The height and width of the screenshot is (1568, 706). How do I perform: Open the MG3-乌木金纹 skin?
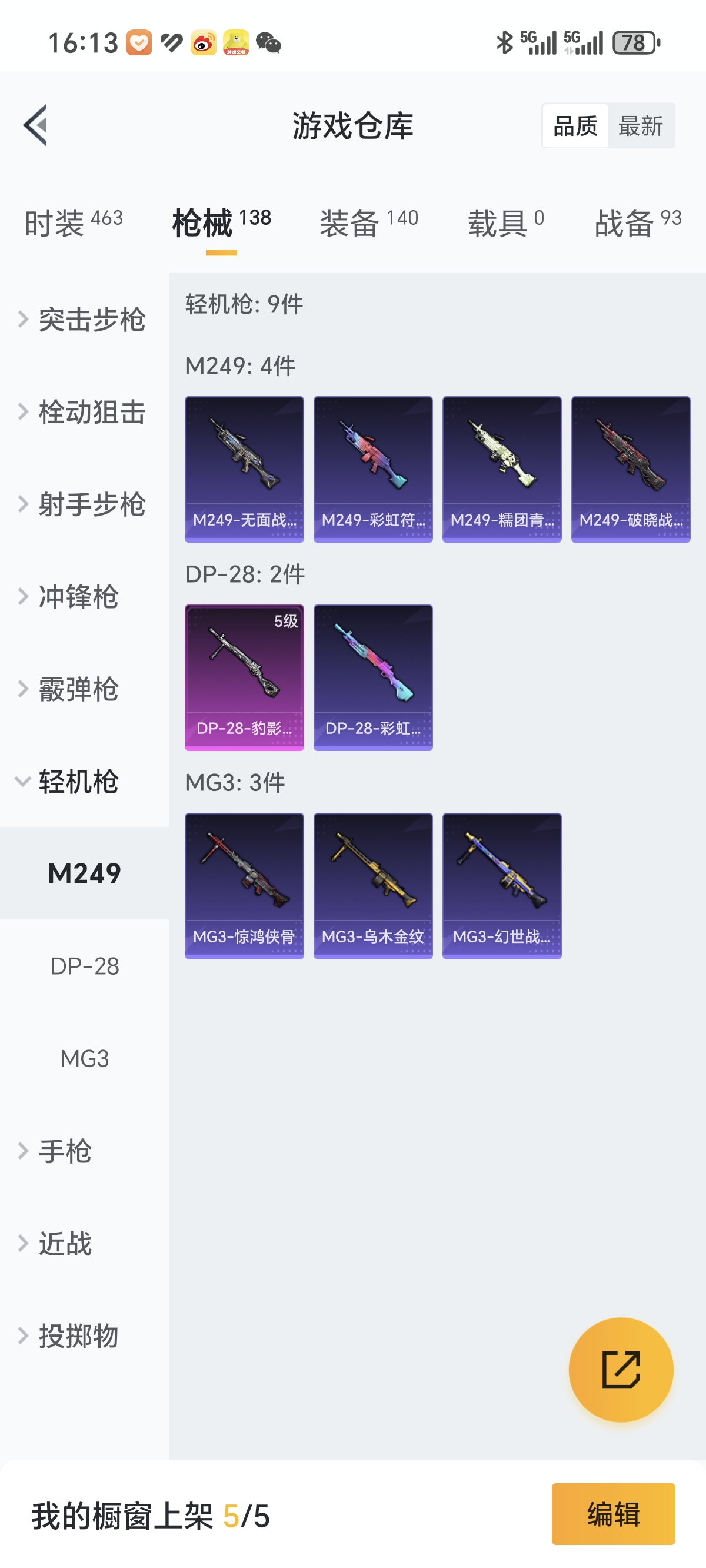point(373,886)
